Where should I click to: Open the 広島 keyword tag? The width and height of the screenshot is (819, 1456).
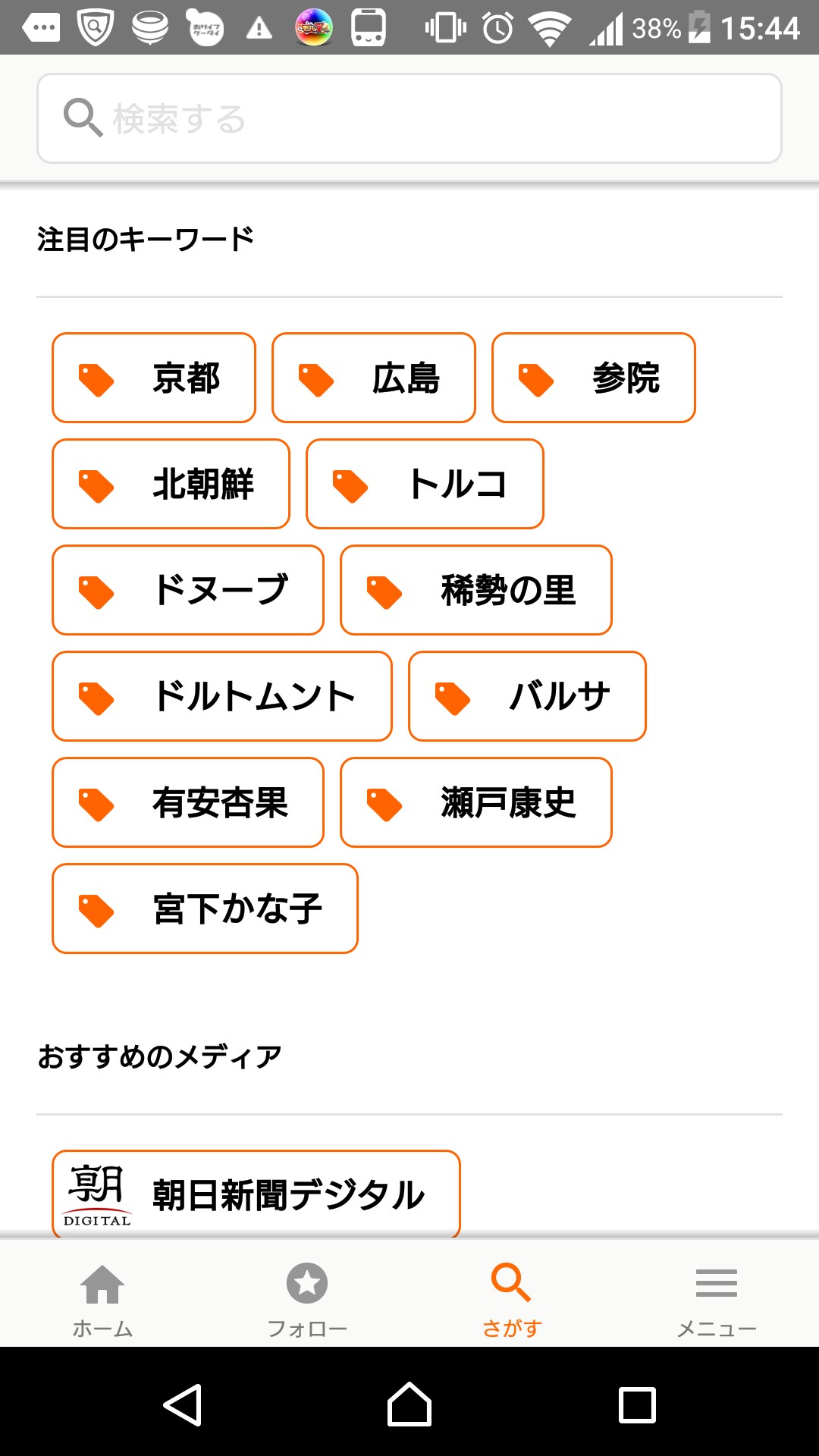tap(374, 378)
